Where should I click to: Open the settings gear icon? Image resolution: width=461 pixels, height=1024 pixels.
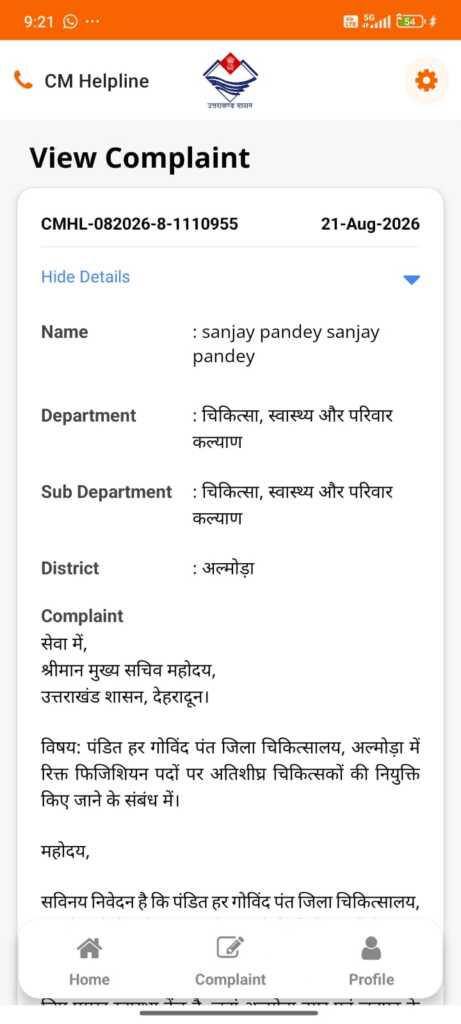(x=426, y=81)
